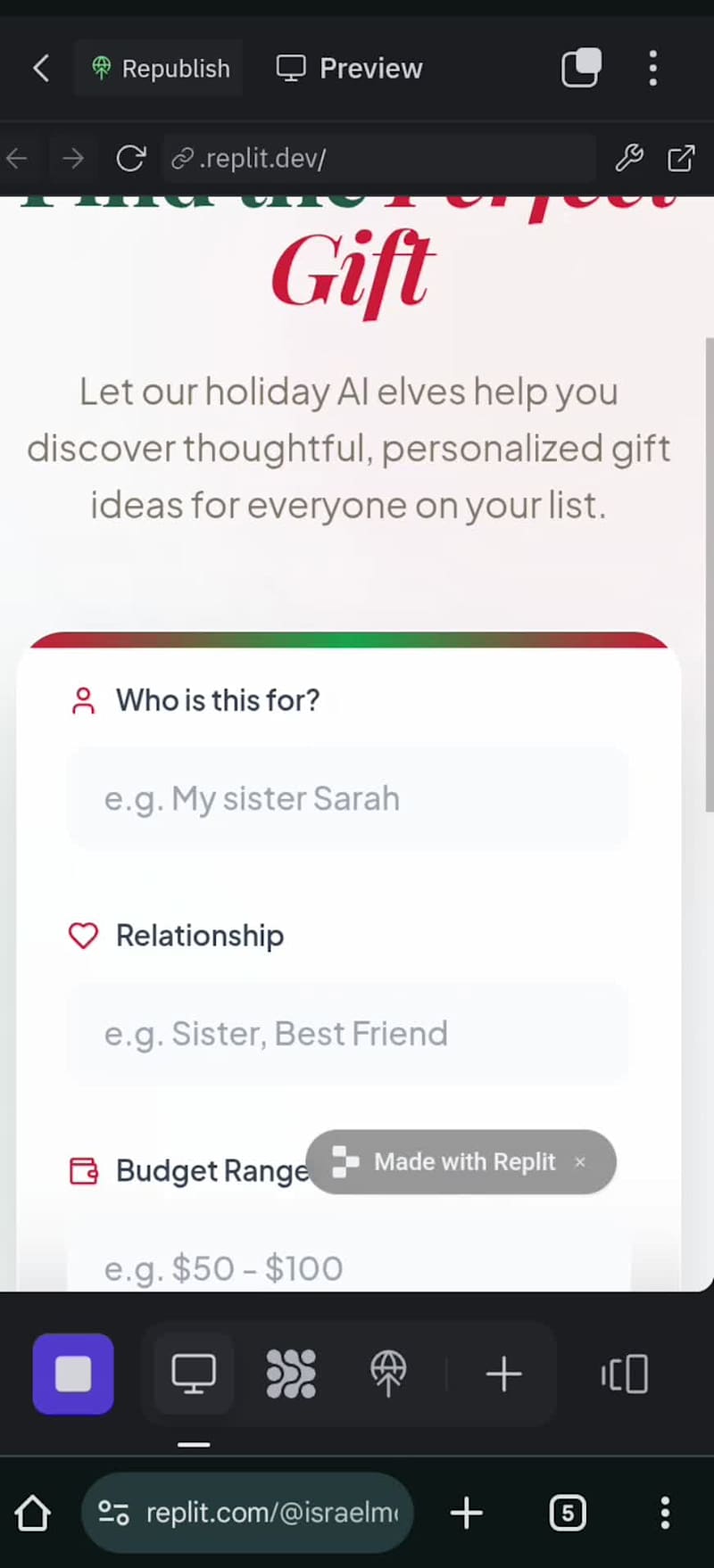714x1568 pixels.
Task: Open the split-panel icon at bottom right
Action: point(624,1374)
